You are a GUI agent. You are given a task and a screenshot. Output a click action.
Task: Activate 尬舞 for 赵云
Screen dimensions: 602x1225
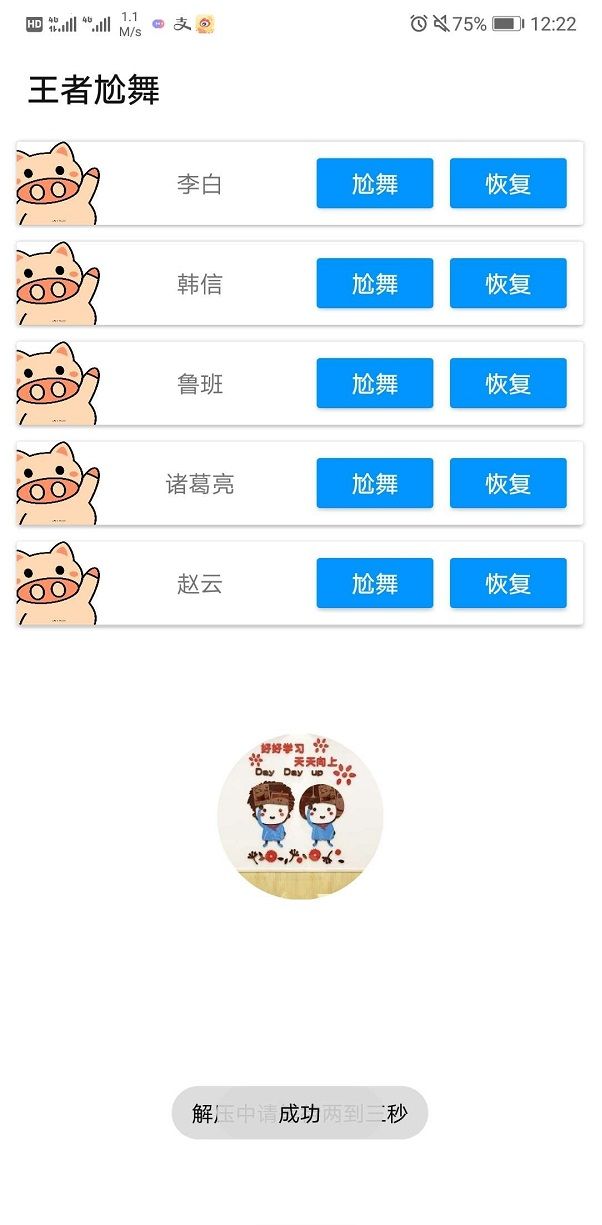click(x=374, y=584)
